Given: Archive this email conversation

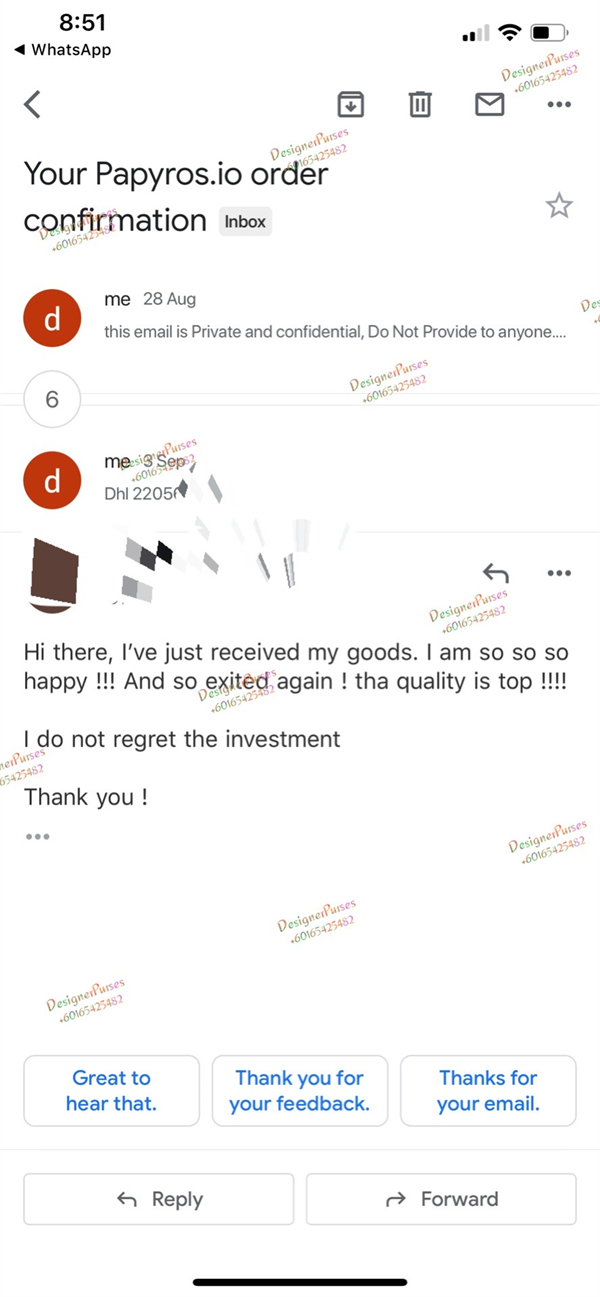Looking at the screenshot, I should pos(350,103).
